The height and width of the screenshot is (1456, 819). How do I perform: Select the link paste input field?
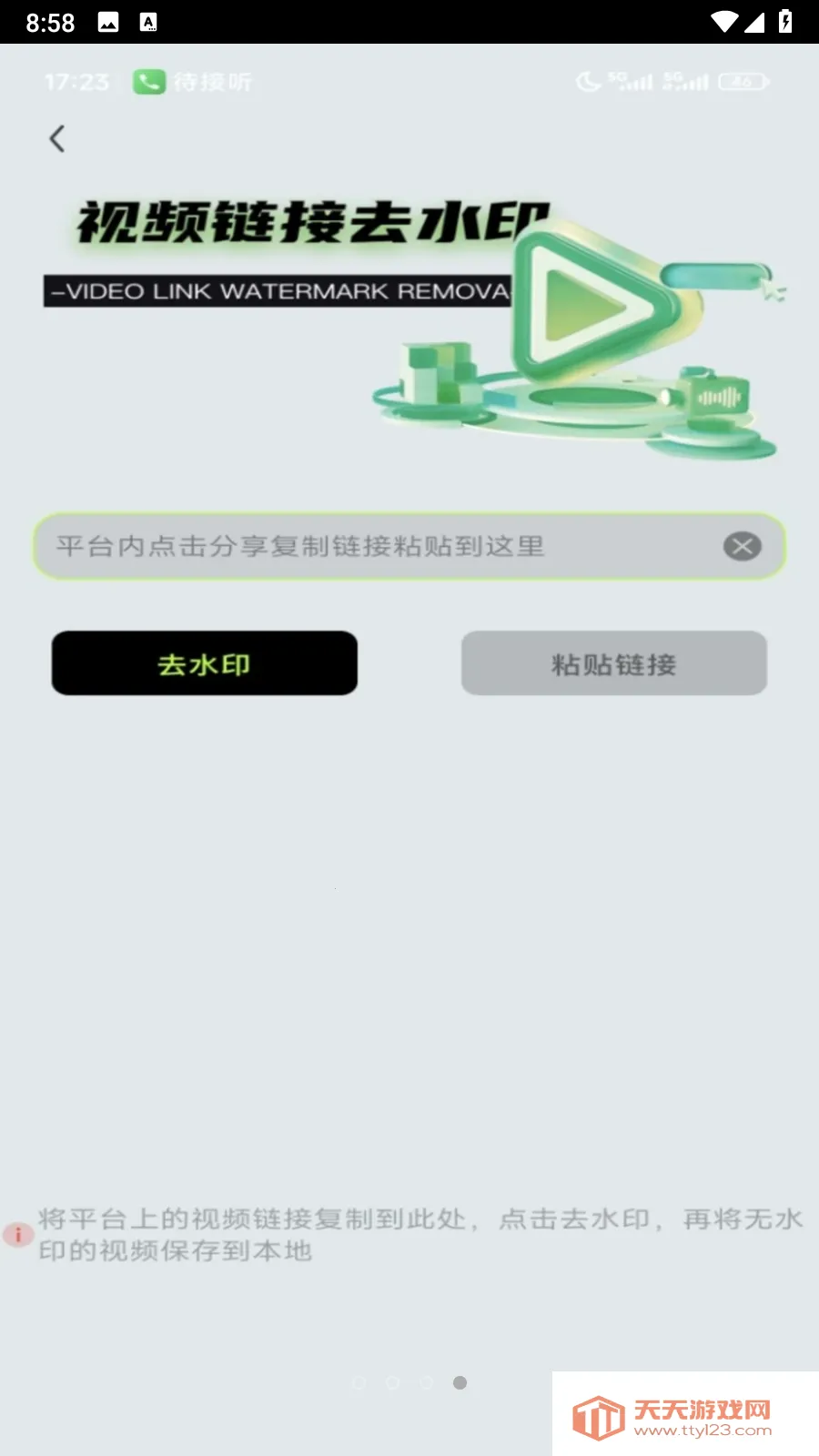[364, 546]
